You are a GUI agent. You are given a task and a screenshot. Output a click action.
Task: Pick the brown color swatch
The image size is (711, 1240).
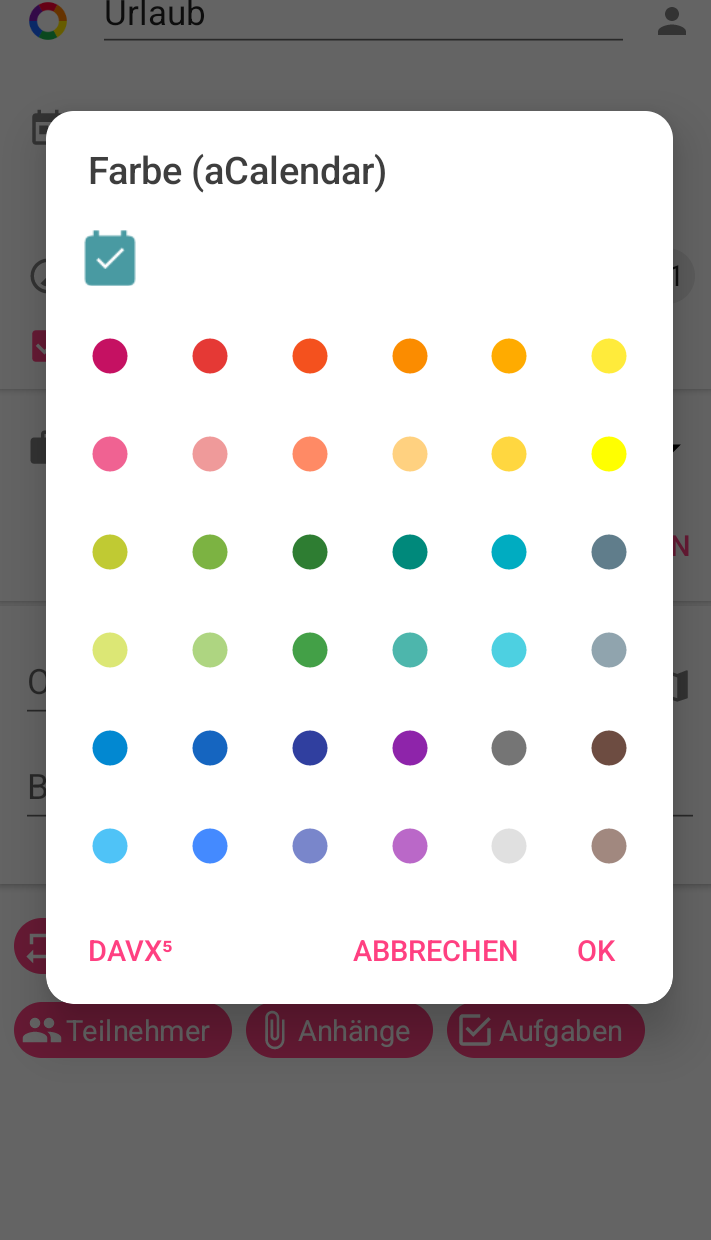point(609,748)
